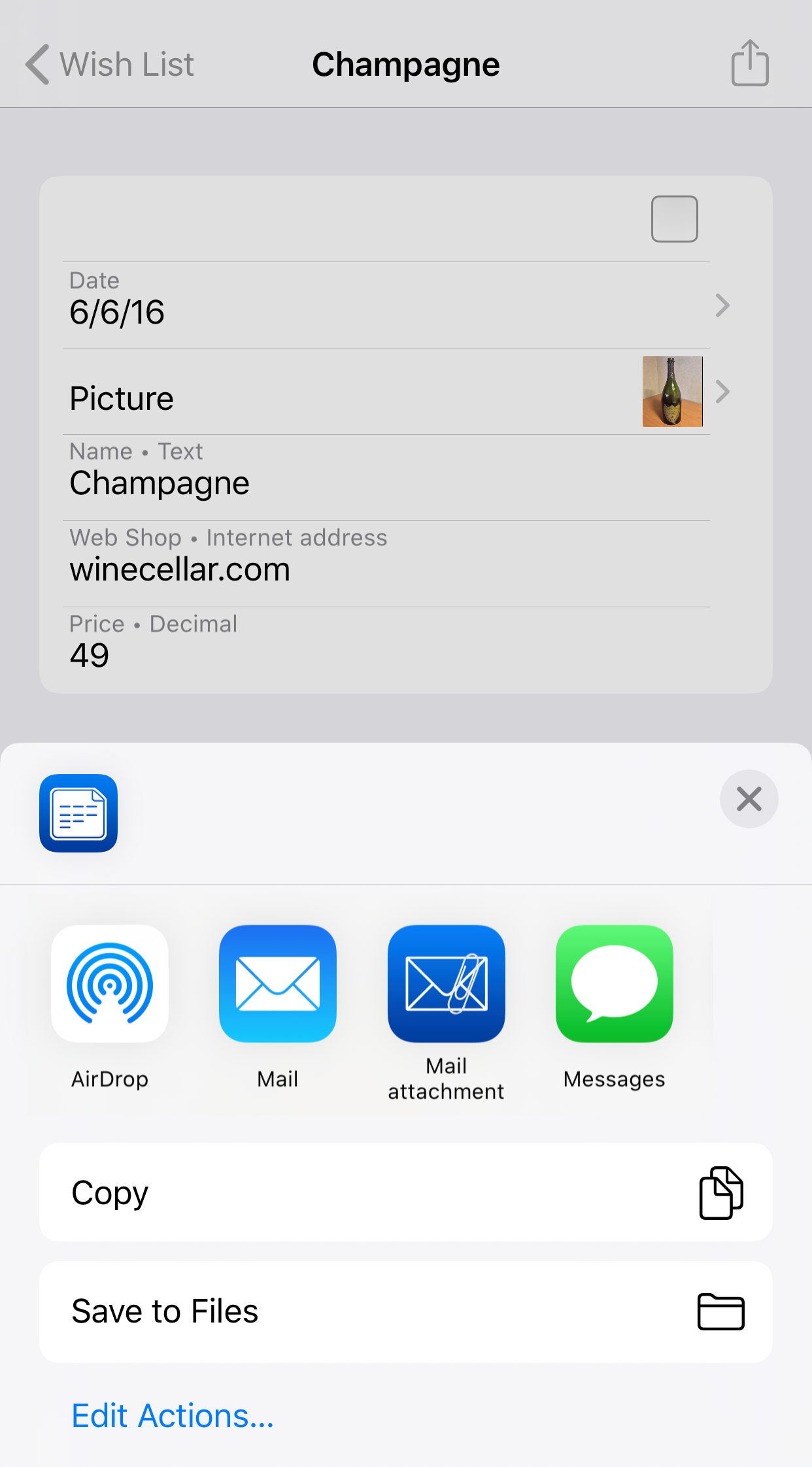The height and width of the screenshot is (1467, 812).
Task: Share through Messages
Action: click(614, 984)
